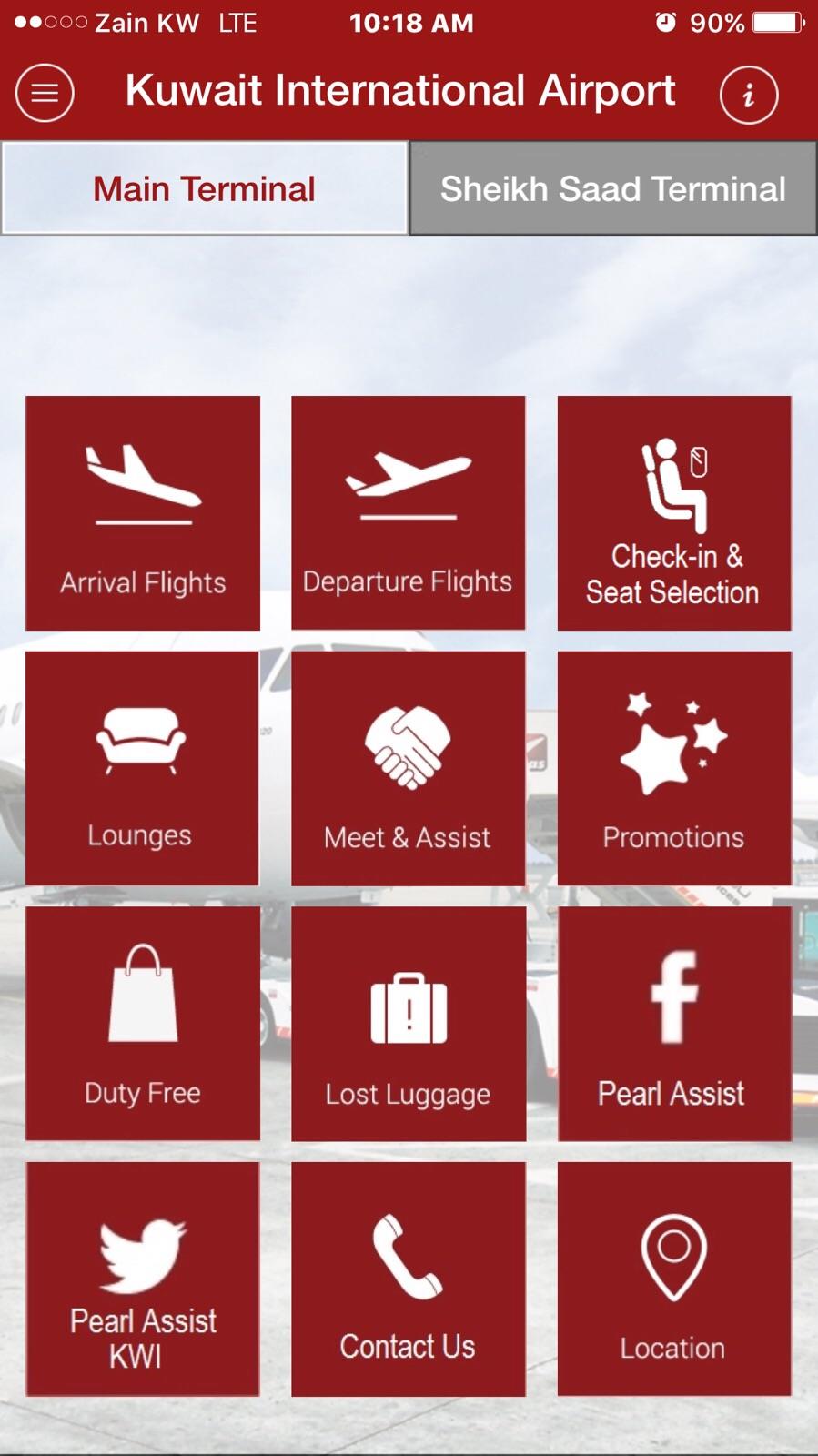View Departure Flights
The width and height of the screenshot is (818, 1456).
(408, 513)
